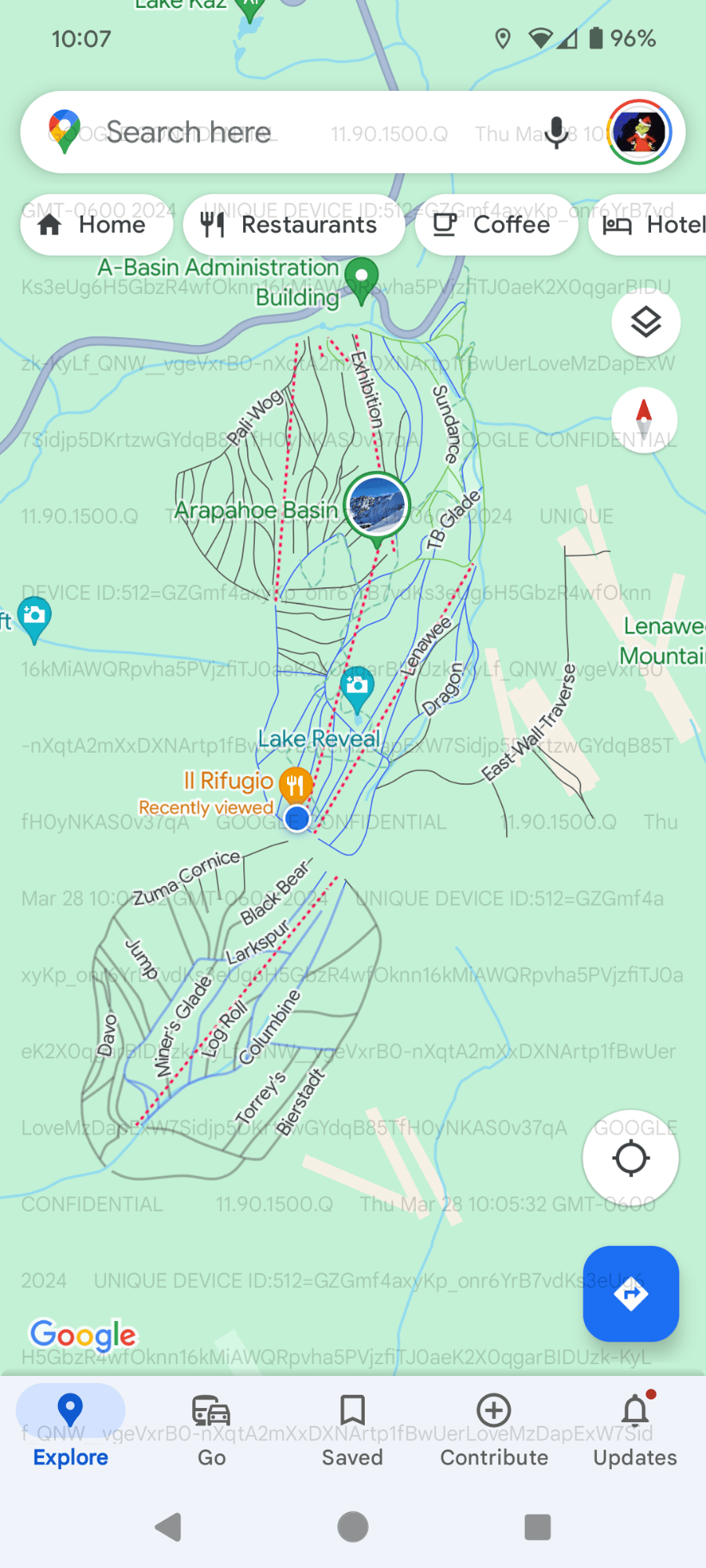Image resolution: width=706 pixels, height=1568 pixels.
Task: Start voice search with the microphone
Action: pos(556,132)
